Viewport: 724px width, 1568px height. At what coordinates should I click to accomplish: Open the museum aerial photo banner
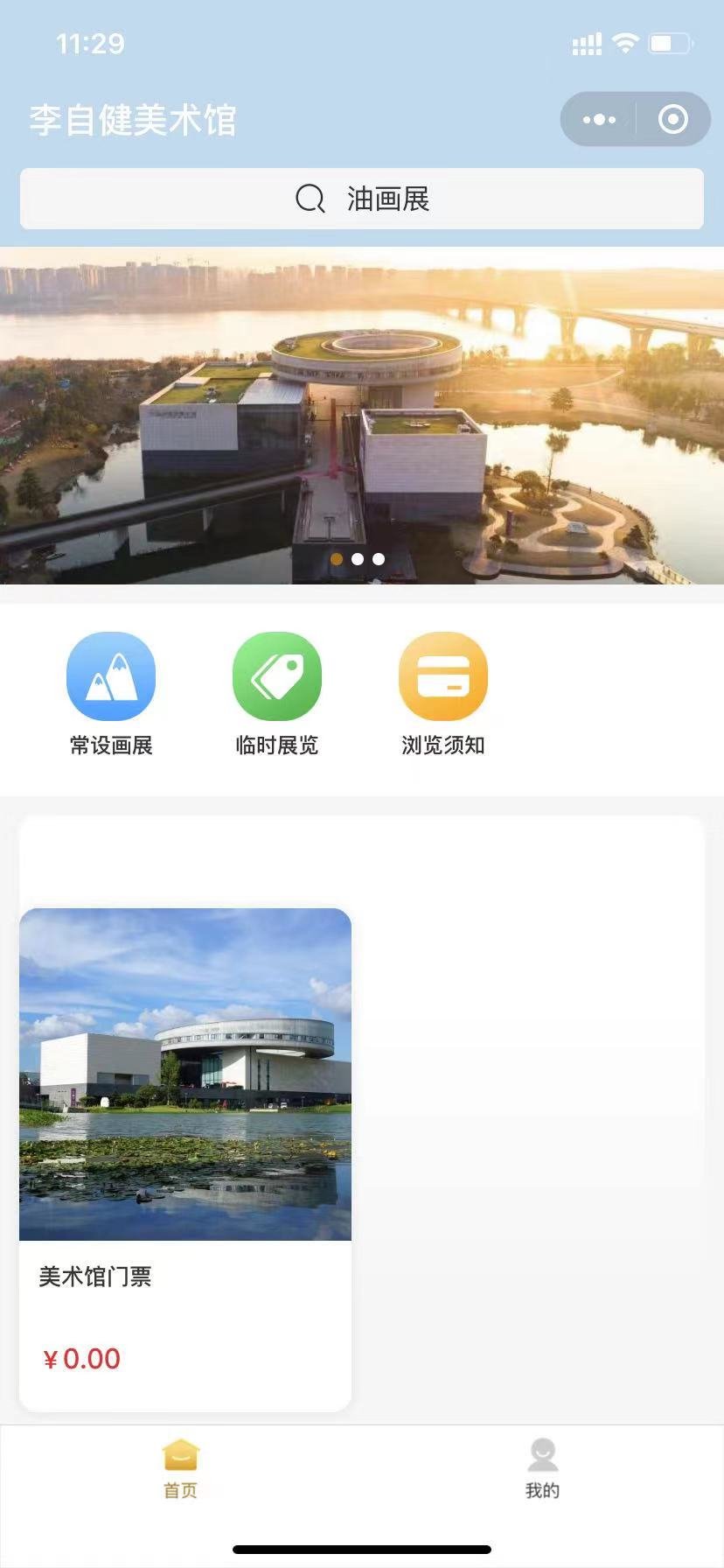coord(362,416)
